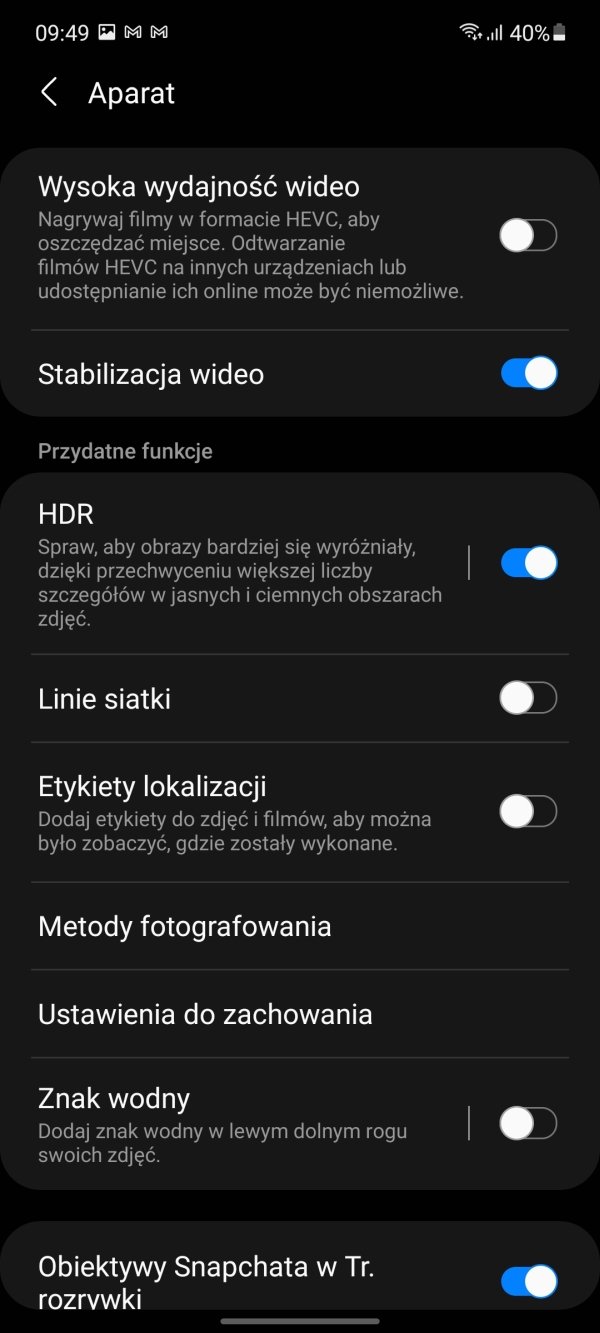The height and width of the screenshot is (1333, 600).
Task: Go back from Aparat settings
Action: coord(48,93)
